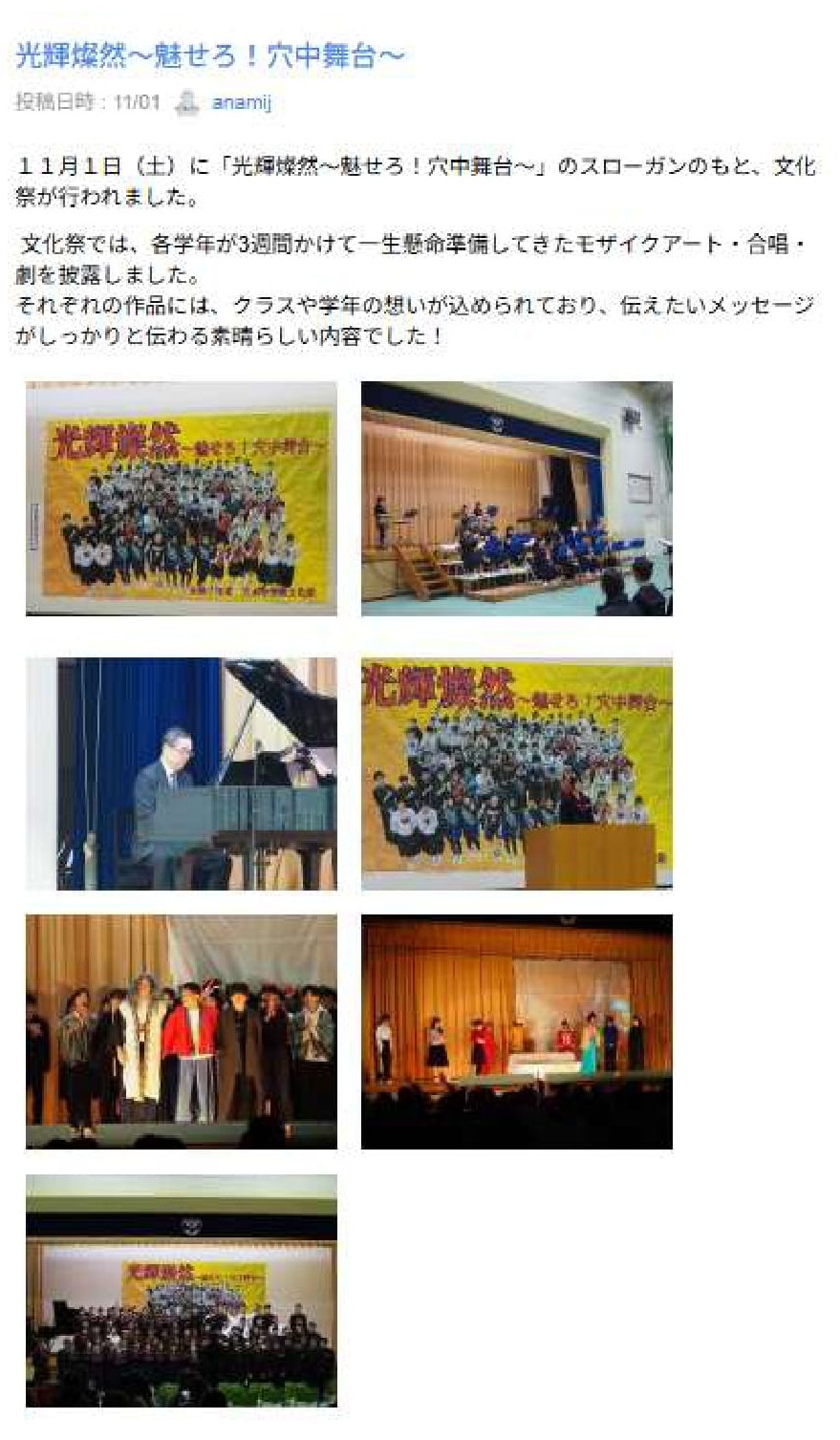
Task: Enlarge the banner photo with wooden podium
Action: pyautogui.click(x=516, y=773)
